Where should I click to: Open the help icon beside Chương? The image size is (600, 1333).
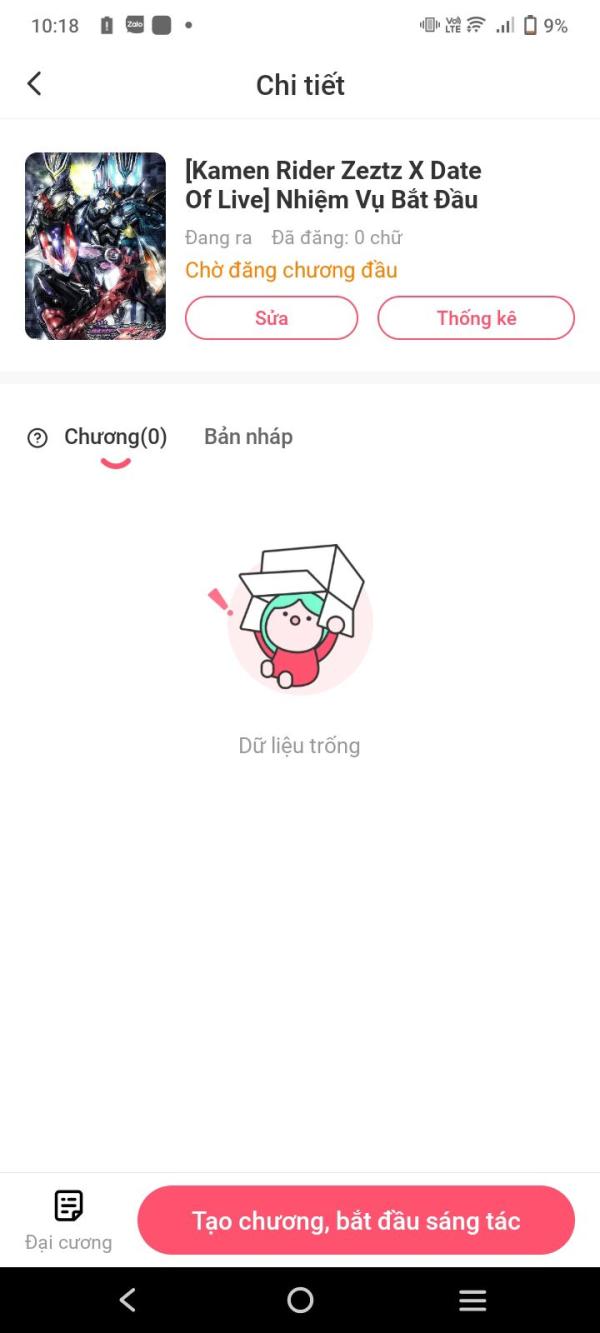point(38,438)
